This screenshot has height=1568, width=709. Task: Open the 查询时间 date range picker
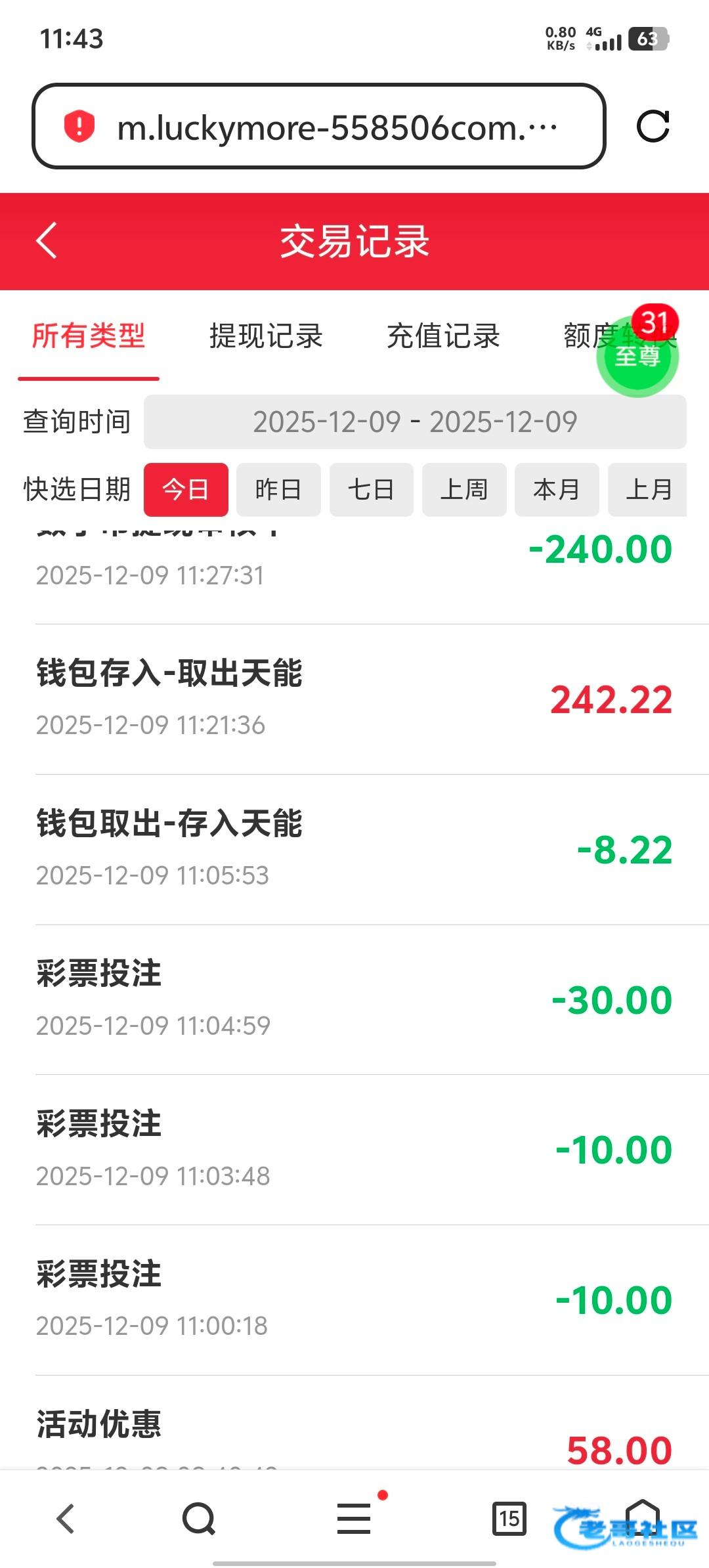(415, 422)
